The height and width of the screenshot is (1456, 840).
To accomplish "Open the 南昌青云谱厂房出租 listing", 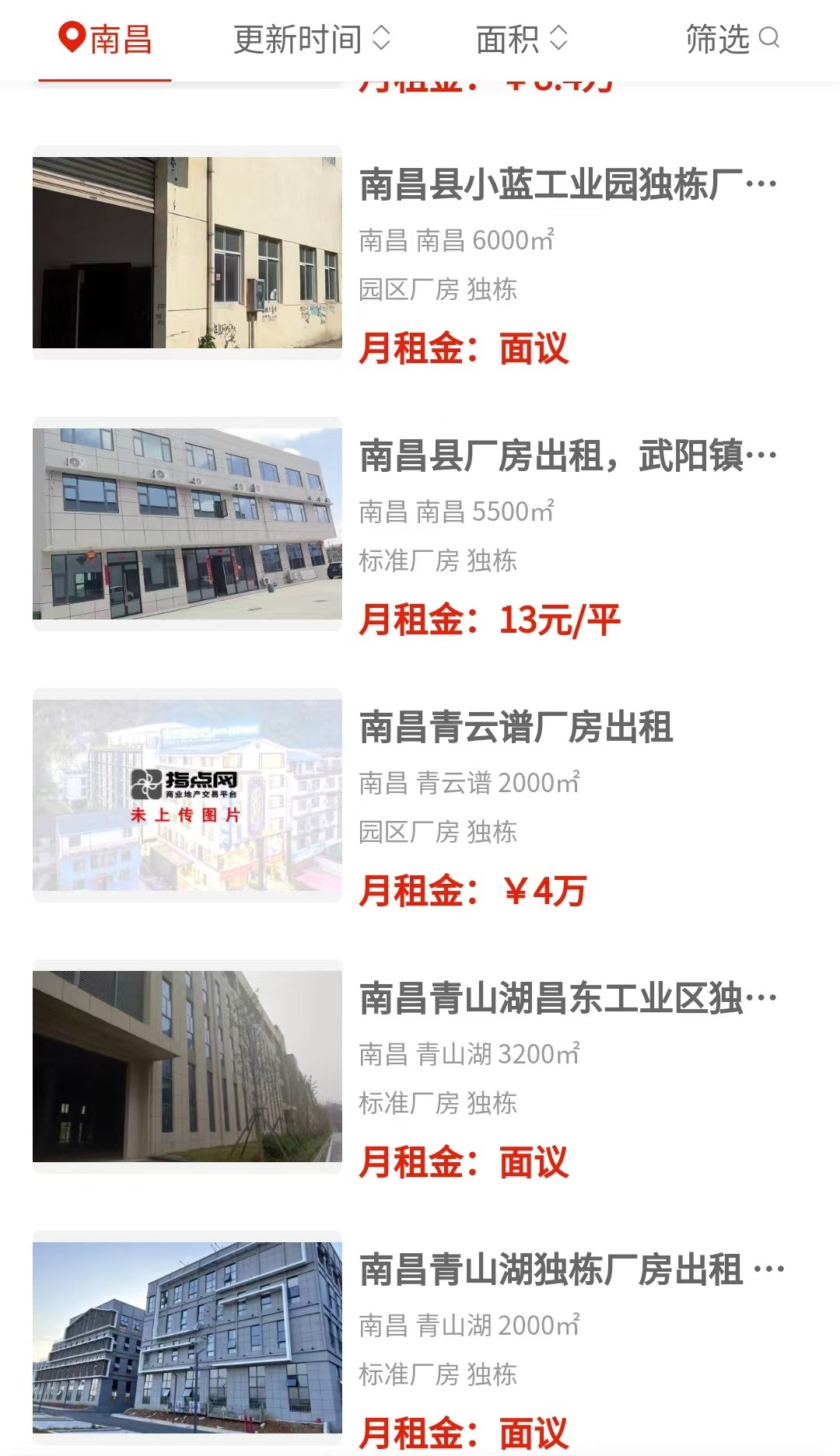I will tap(516, 728).
